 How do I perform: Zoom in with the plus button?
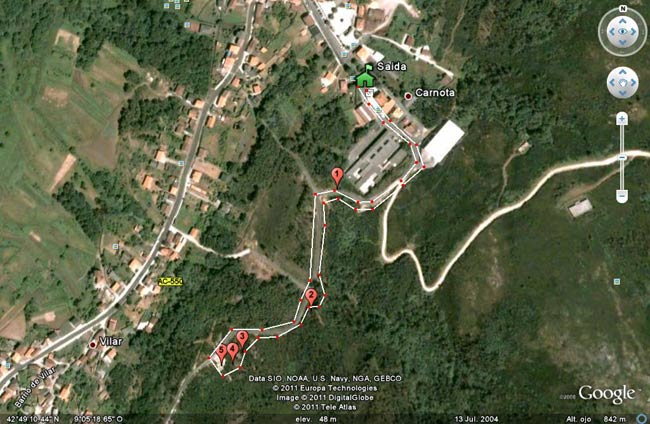tap(622, 118)
